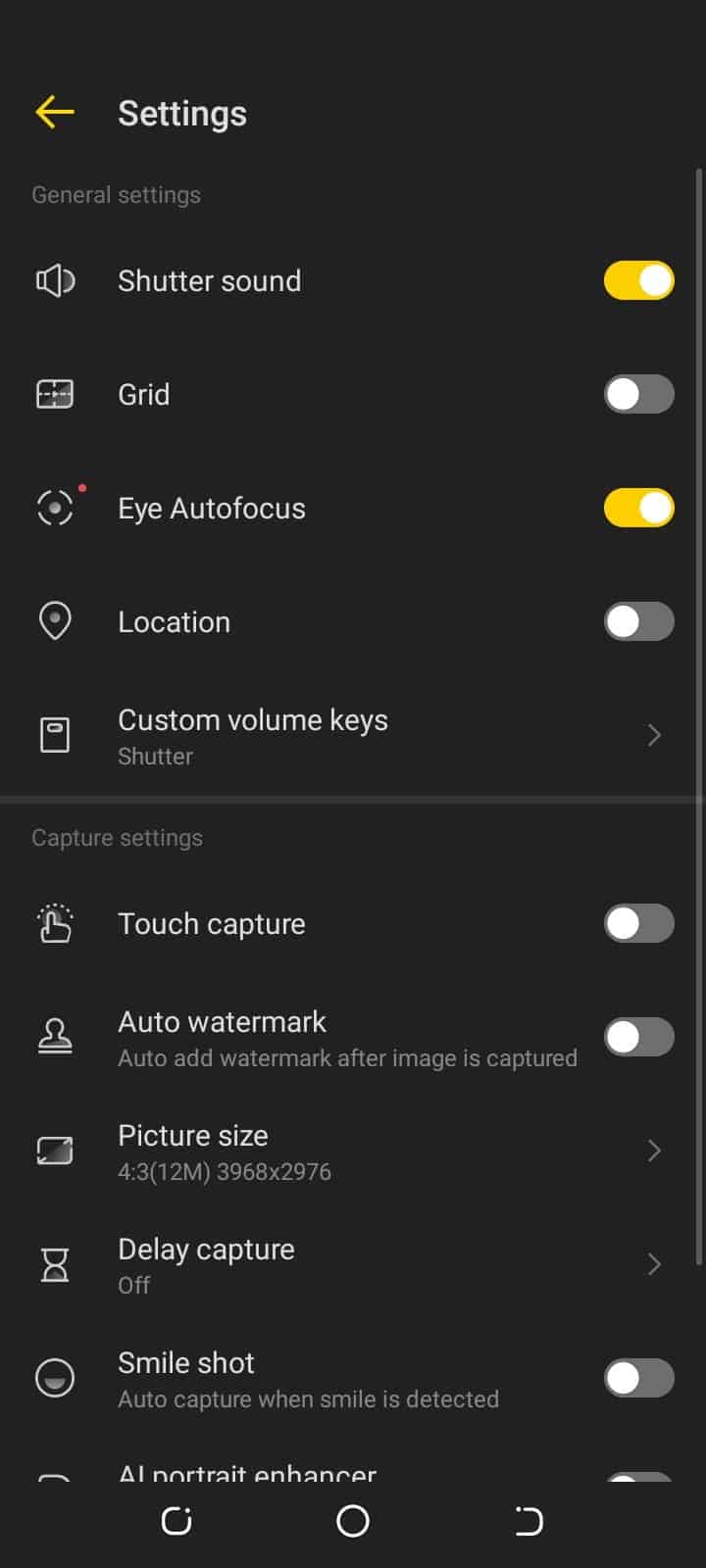Switch on Auto watermark
The image size is (706, 1568).
[638, 1037]
